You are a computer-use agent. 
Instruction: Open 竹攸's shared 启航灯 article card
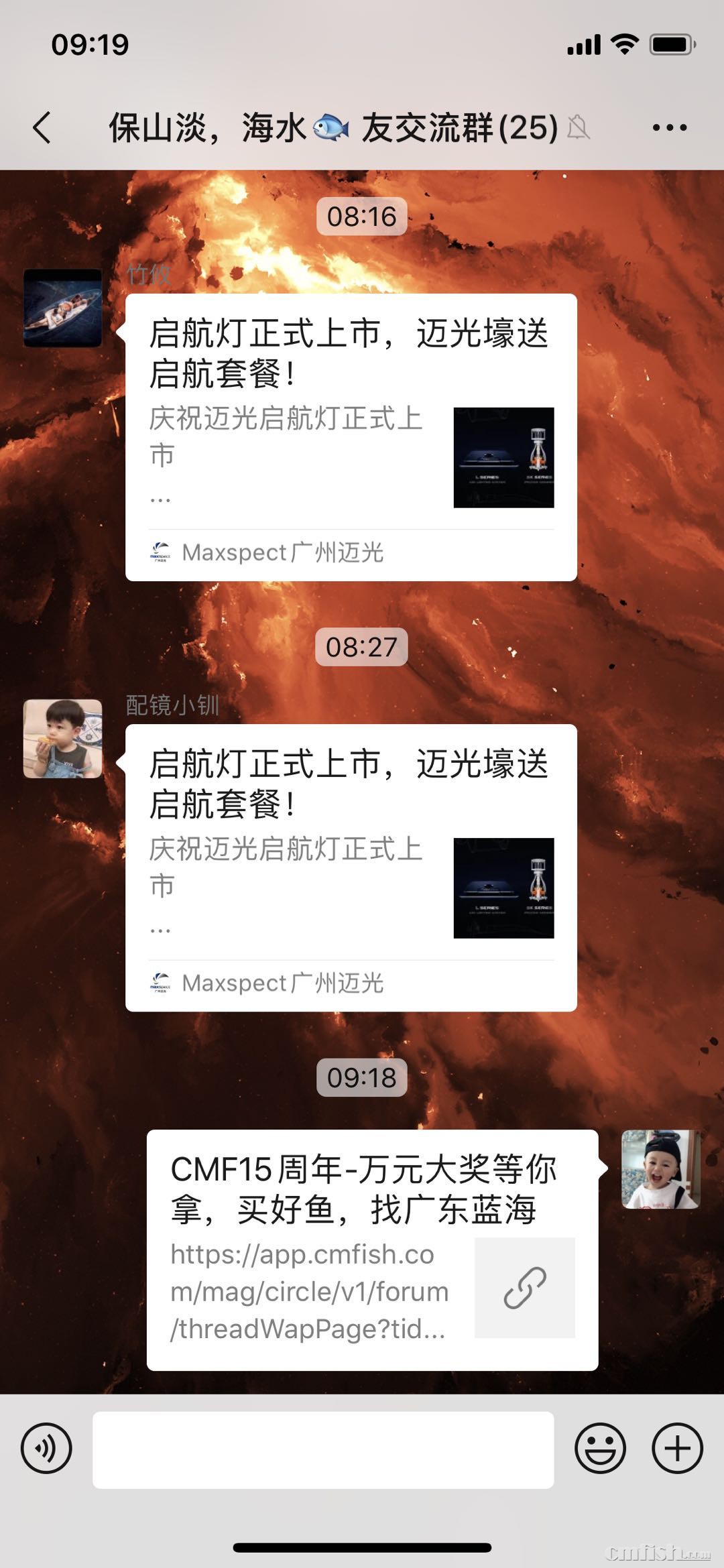tap(351, 437)
